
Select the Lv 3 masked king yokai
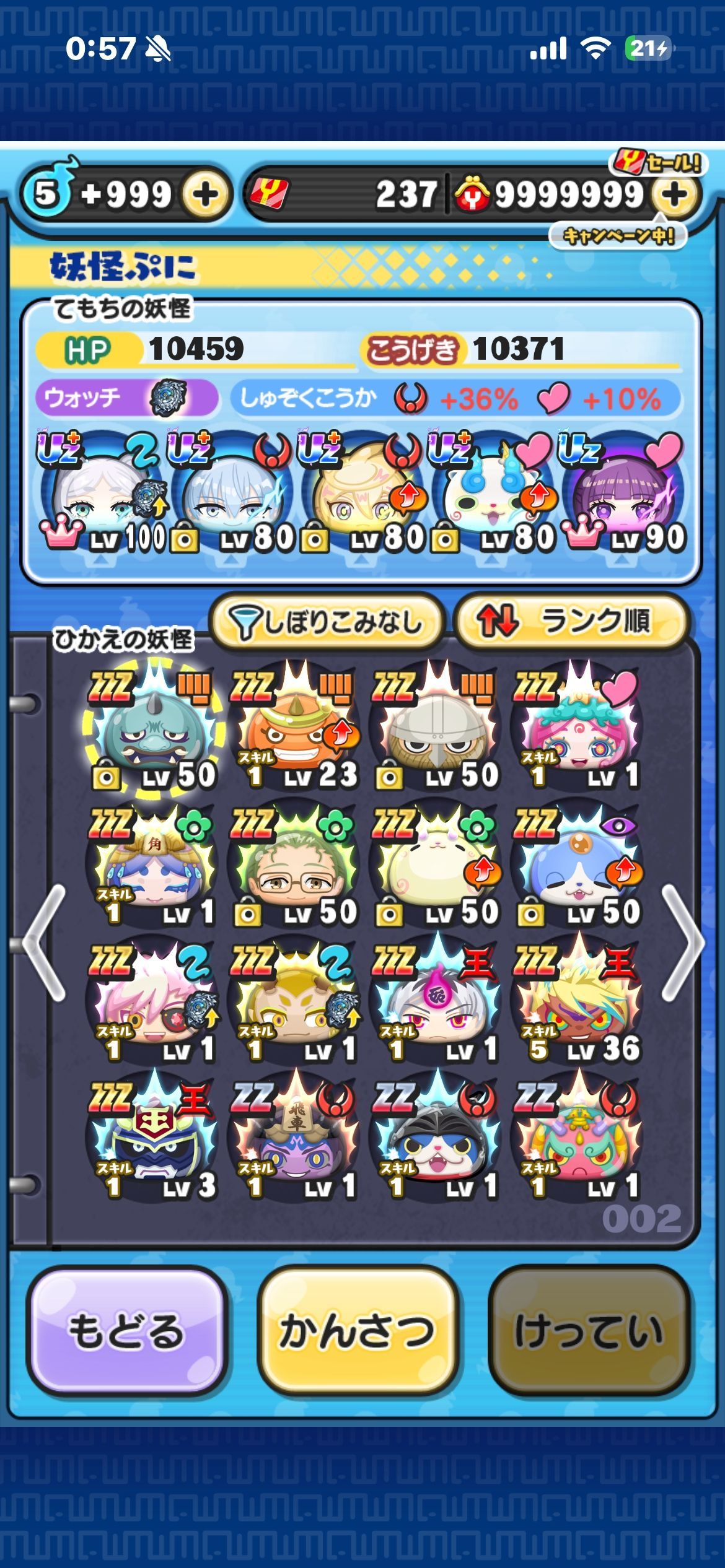(153, 1141)
